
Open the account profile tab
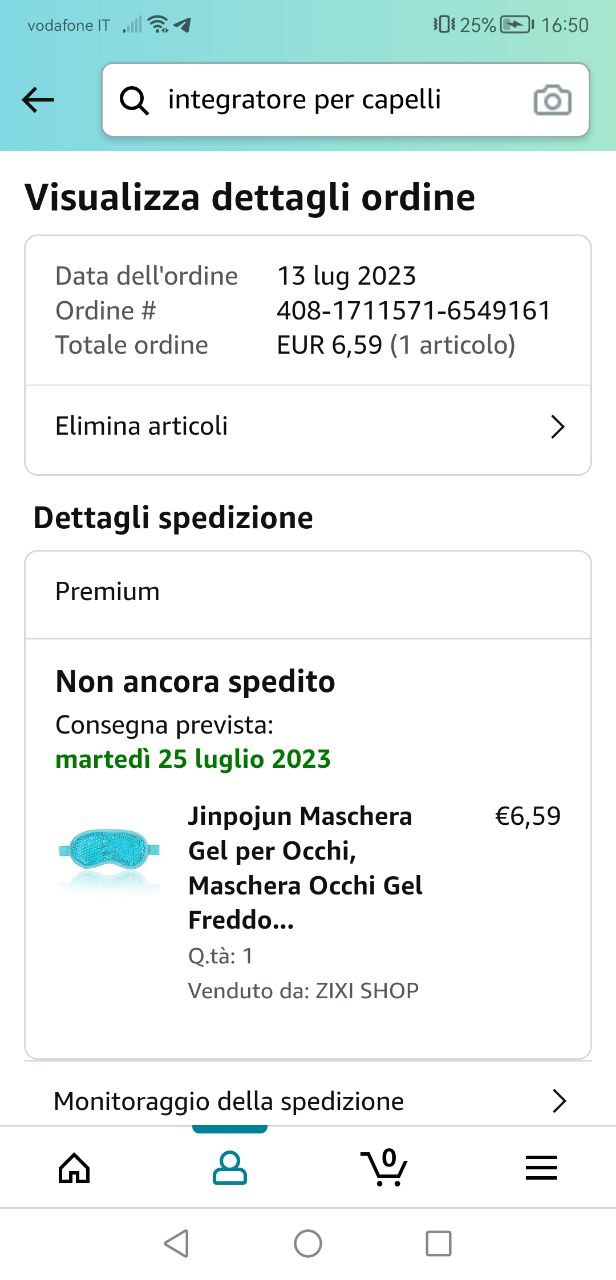coord(230,1167)
